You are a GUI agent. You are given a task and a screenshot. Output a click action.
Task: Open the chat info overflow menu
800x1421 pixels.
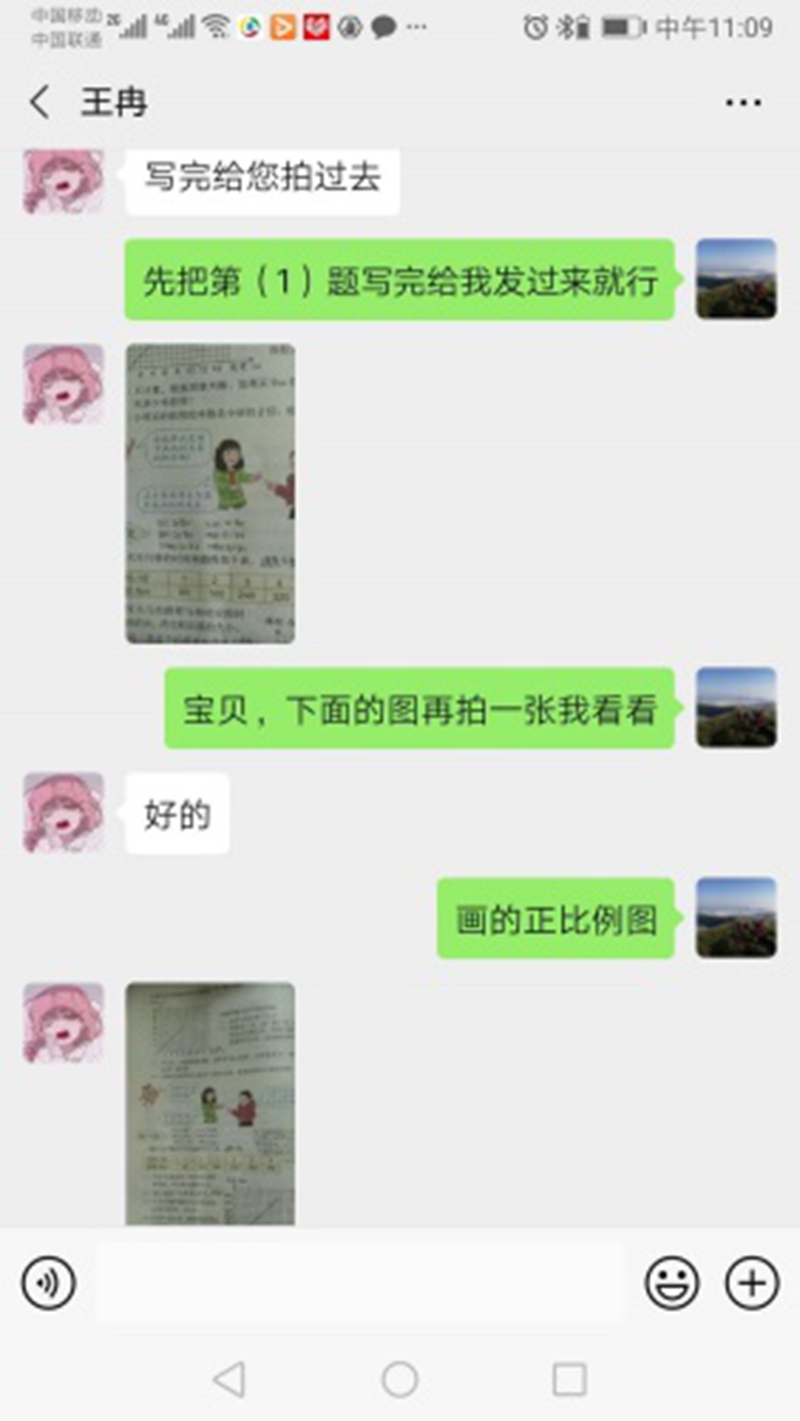pyautogui.click(x=742, y=103)
